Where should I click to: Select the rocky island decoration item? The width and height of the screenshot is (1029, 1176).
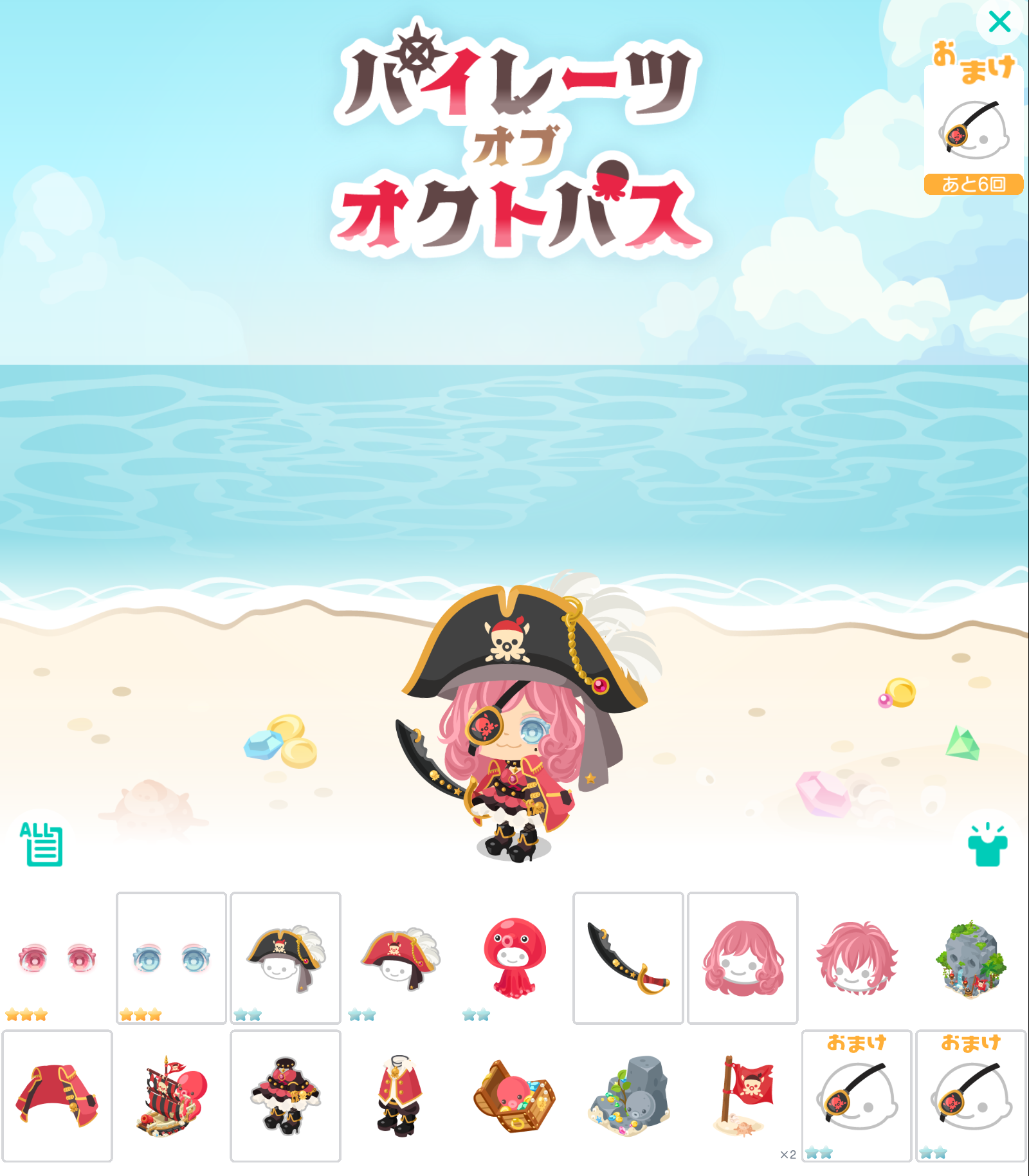pos(970,958)
